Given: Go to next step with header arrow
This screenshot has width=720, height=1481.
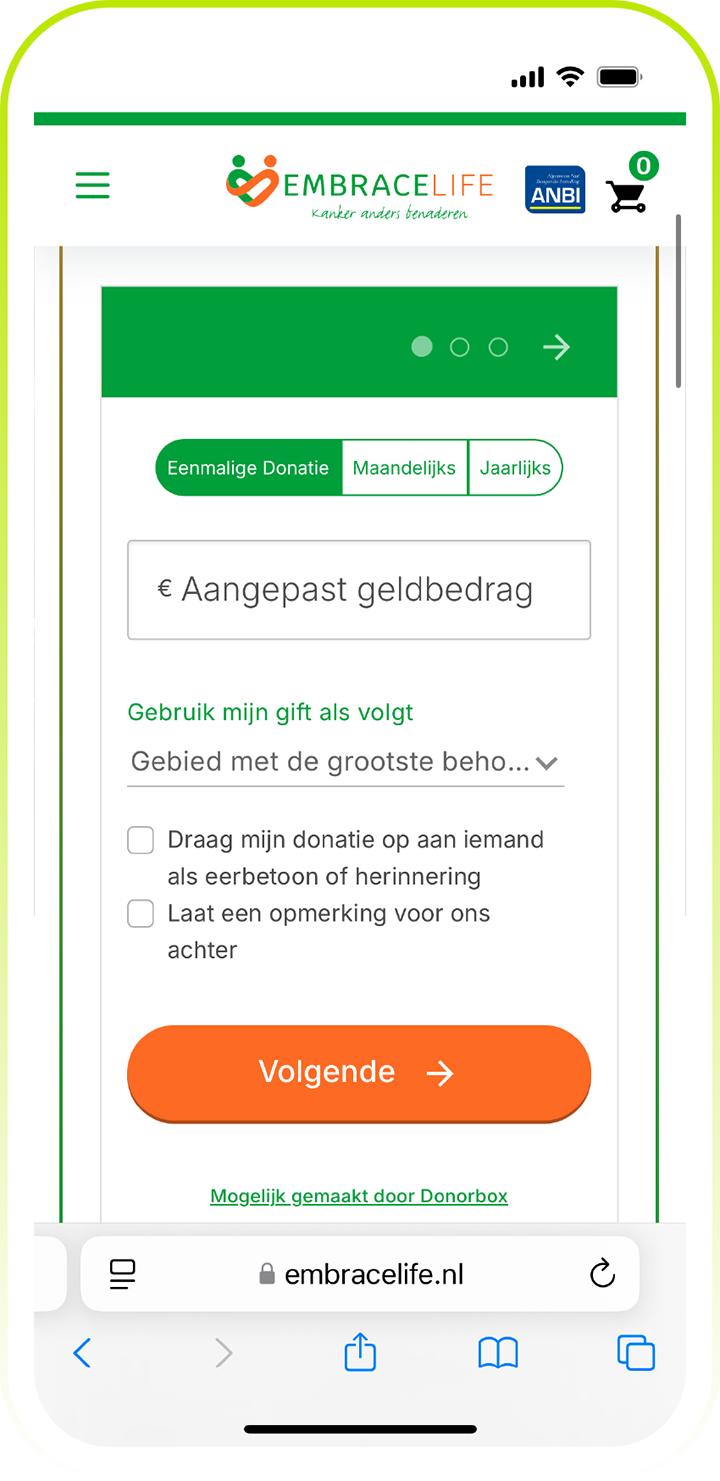Looking at the screenshot, I should tap(556, 347).
